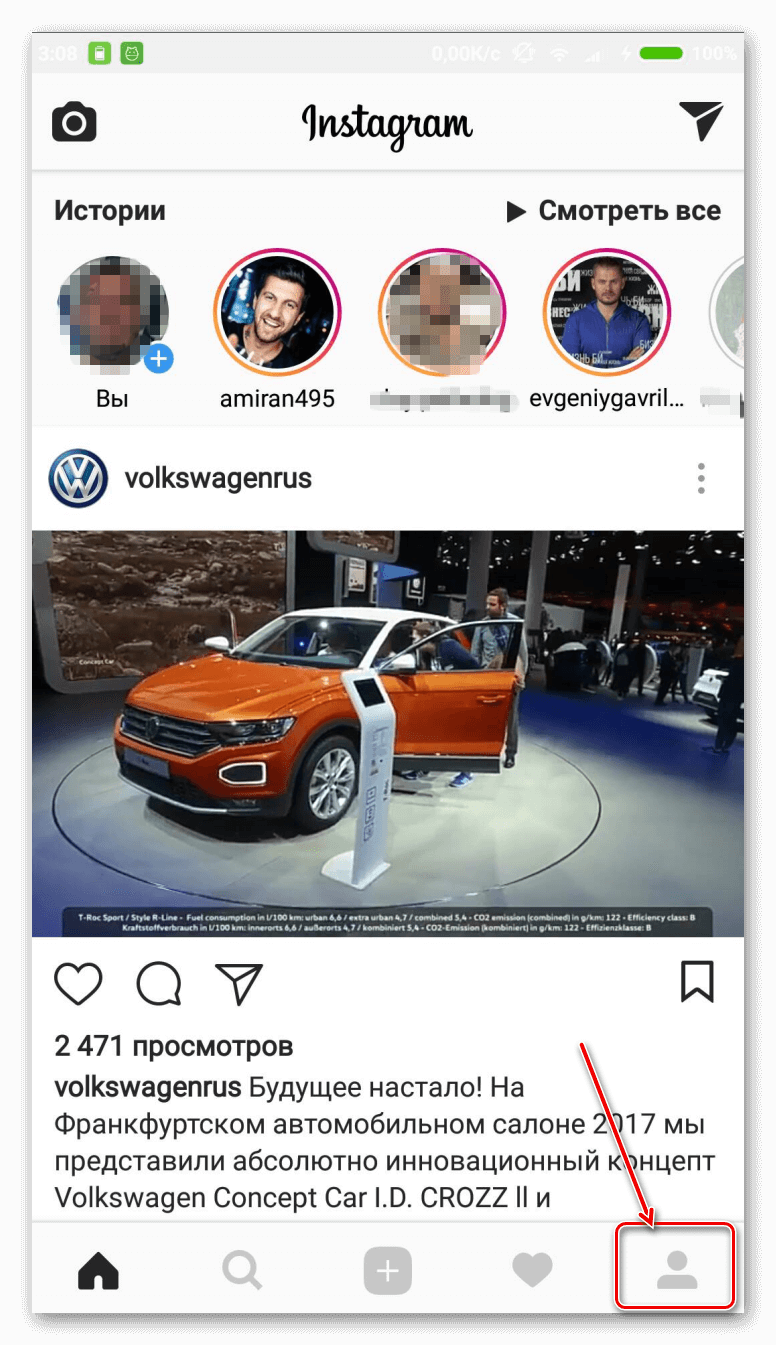The image size is (776, 1345).
Task: Bookmark the volkswagenrus post
Action: click(697, 981)
